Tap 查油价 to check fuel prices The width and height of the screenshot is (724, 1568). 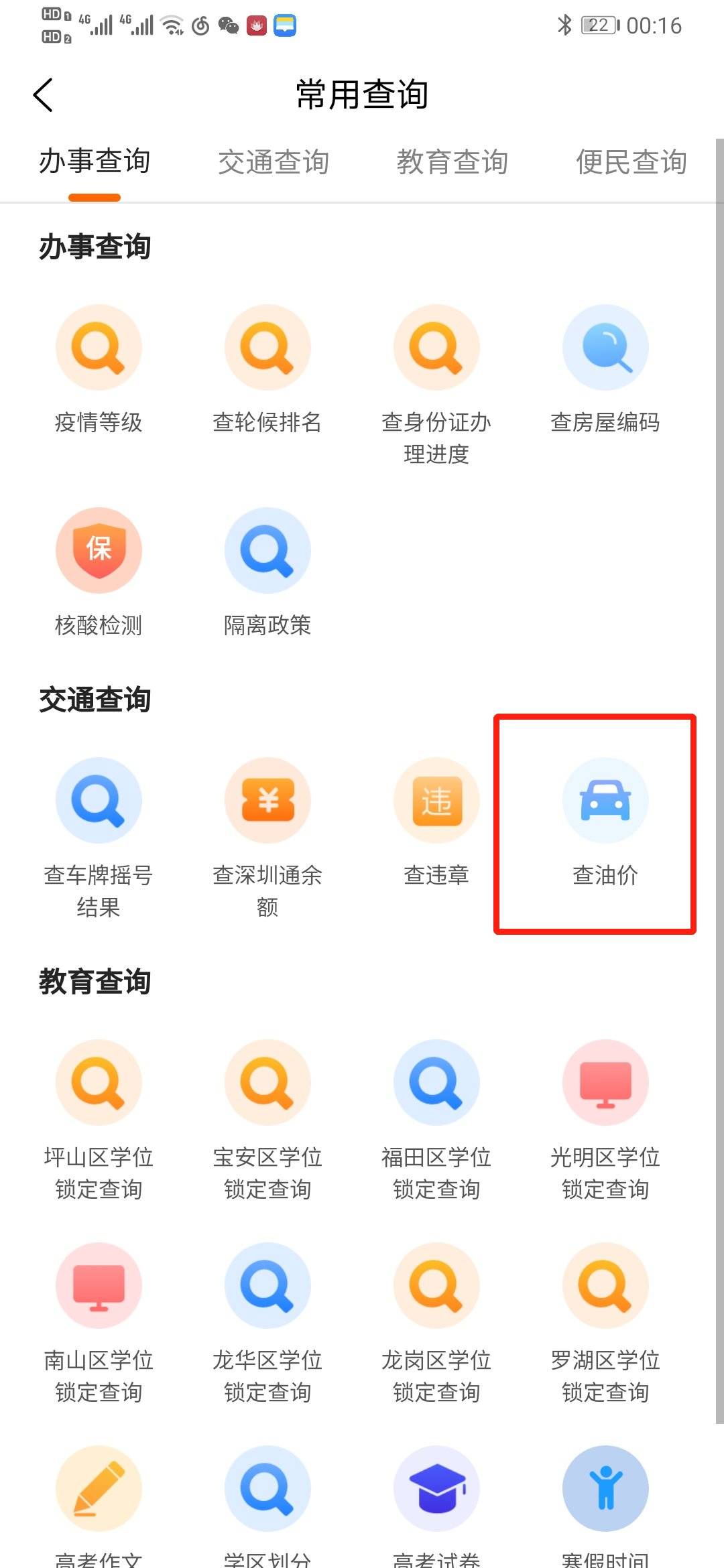click(x=605, y=823)
